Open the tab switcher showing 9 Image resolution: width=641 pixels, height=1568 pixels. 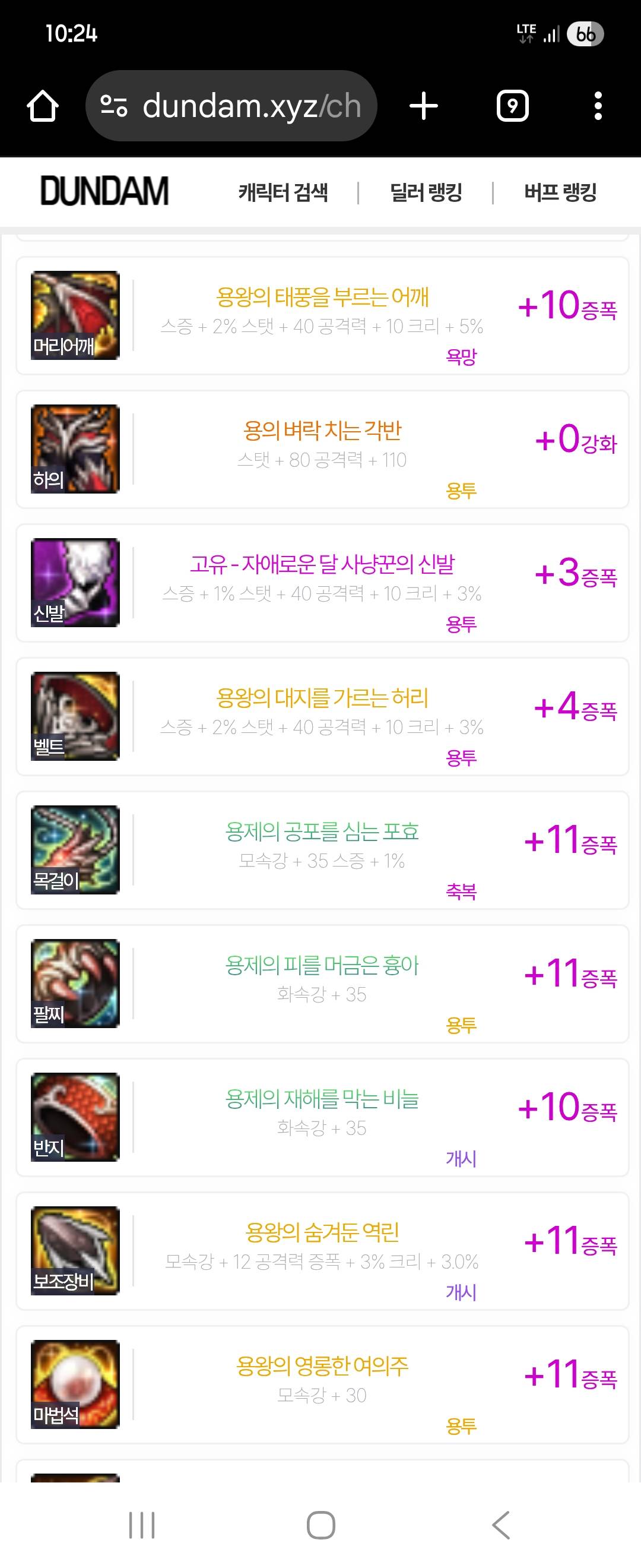(513, 106)
